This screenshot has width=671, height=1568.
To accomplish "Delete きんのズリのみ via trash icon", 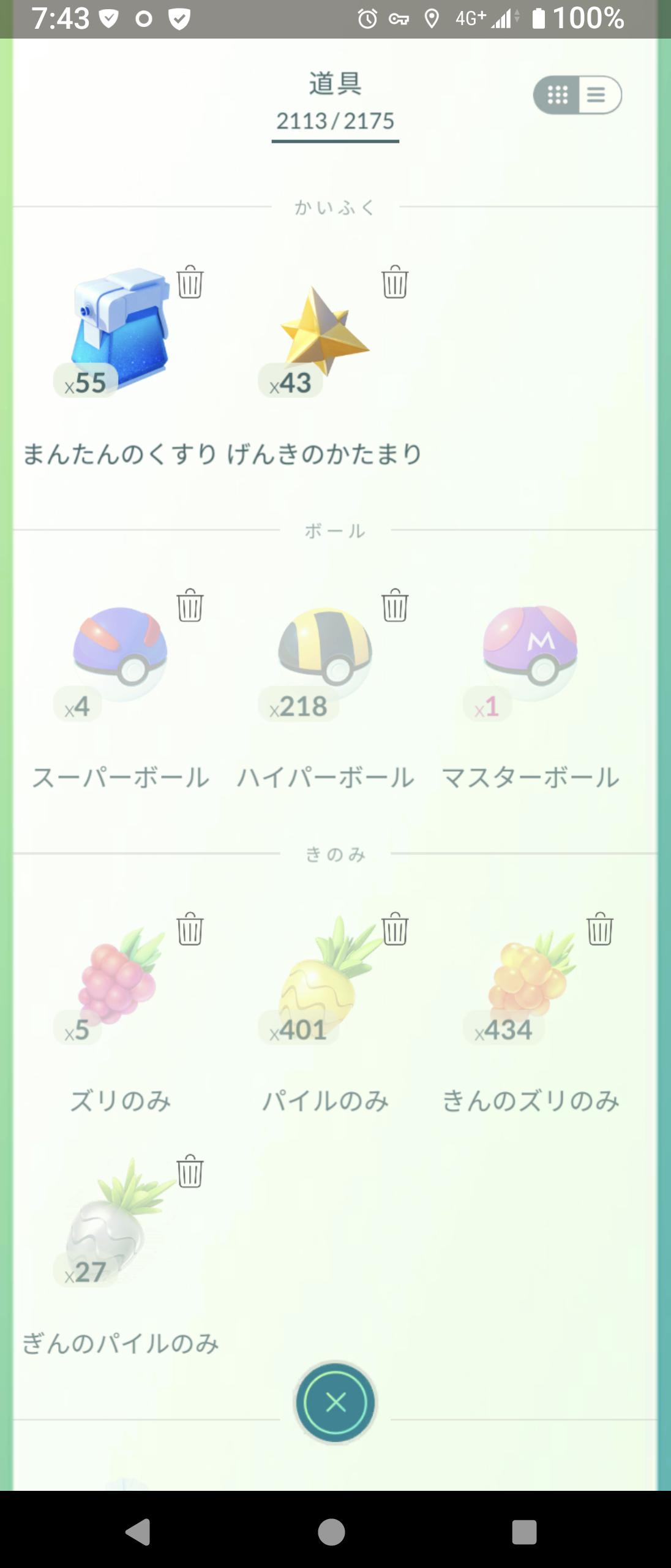I will [600, 929].
